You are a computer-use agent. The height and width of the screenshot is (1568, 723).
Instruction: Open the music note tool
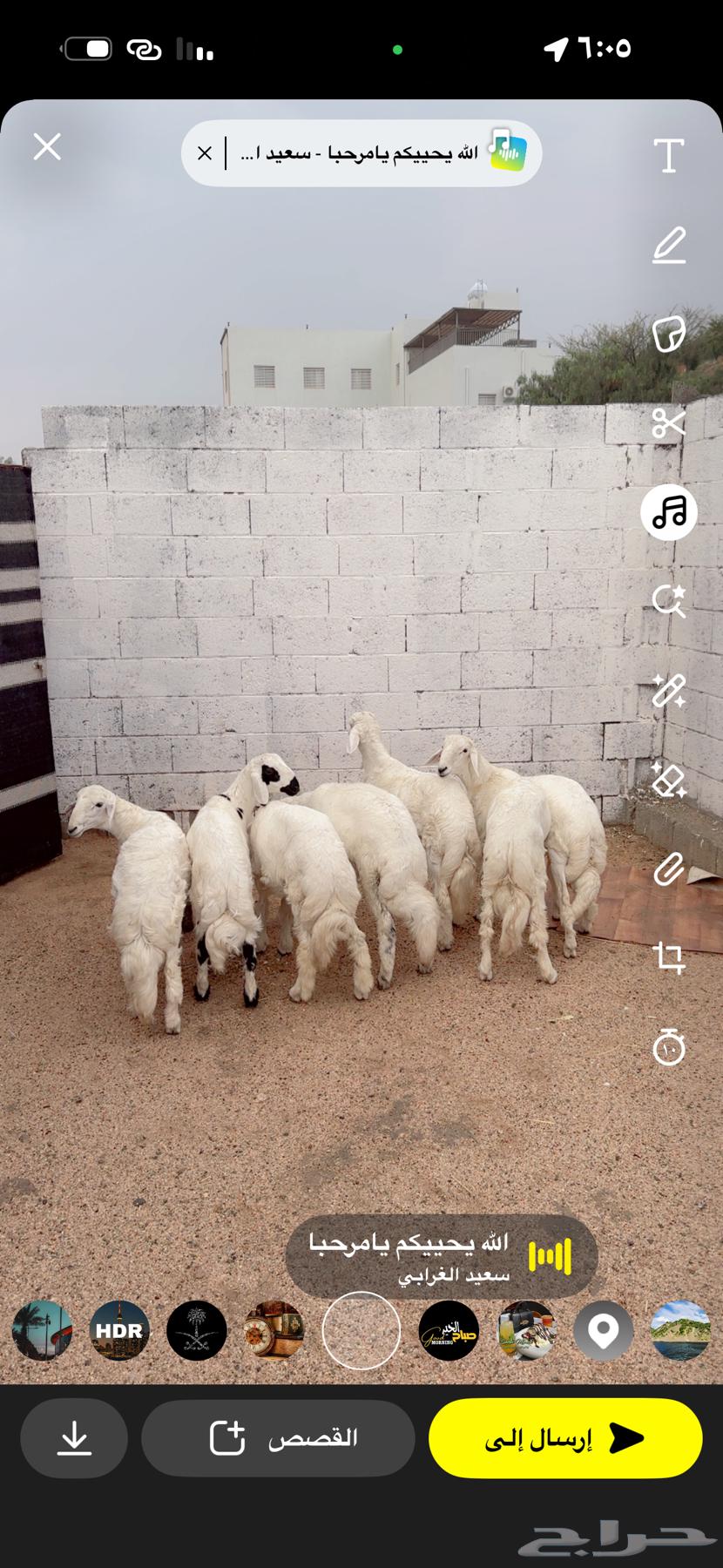[669, 512]
